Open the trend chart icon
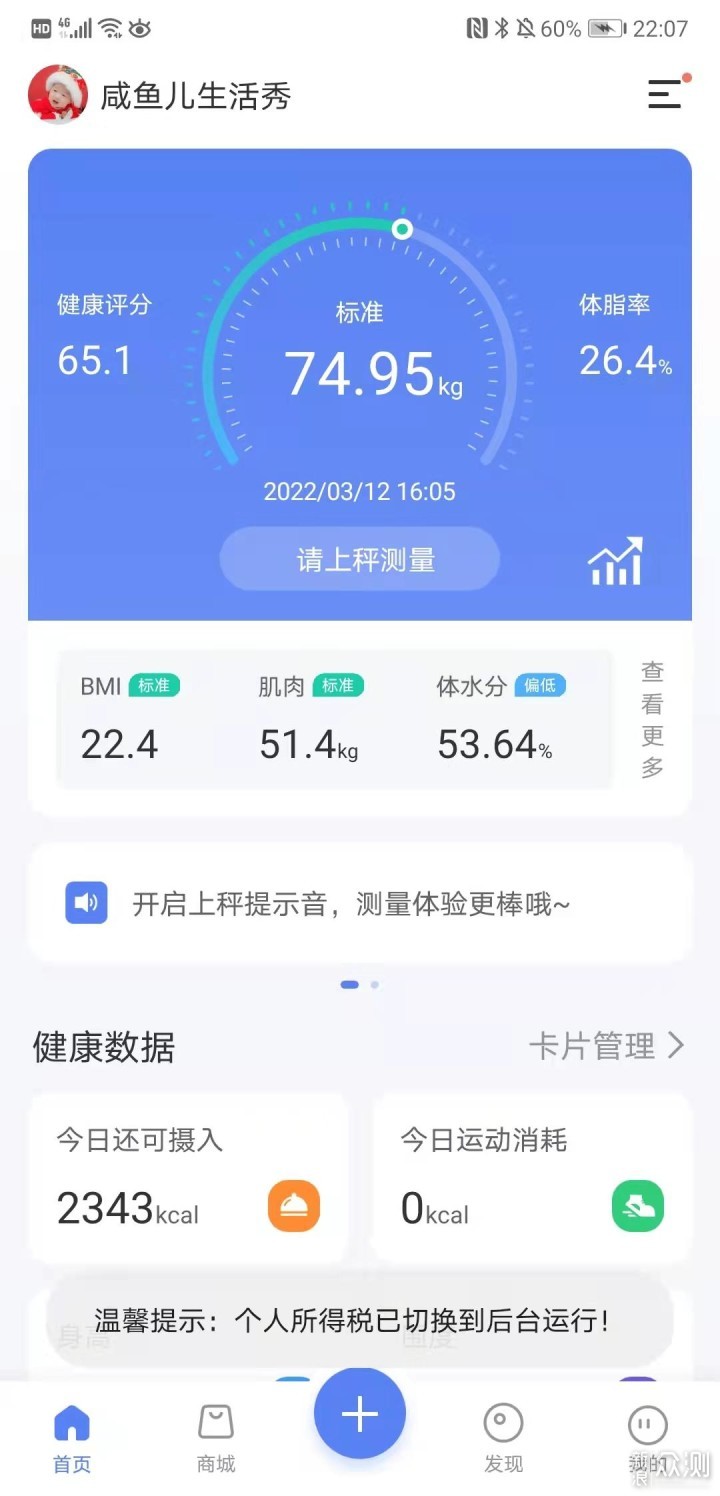This screenshot has height=1496, width=720. pos(615,561)
